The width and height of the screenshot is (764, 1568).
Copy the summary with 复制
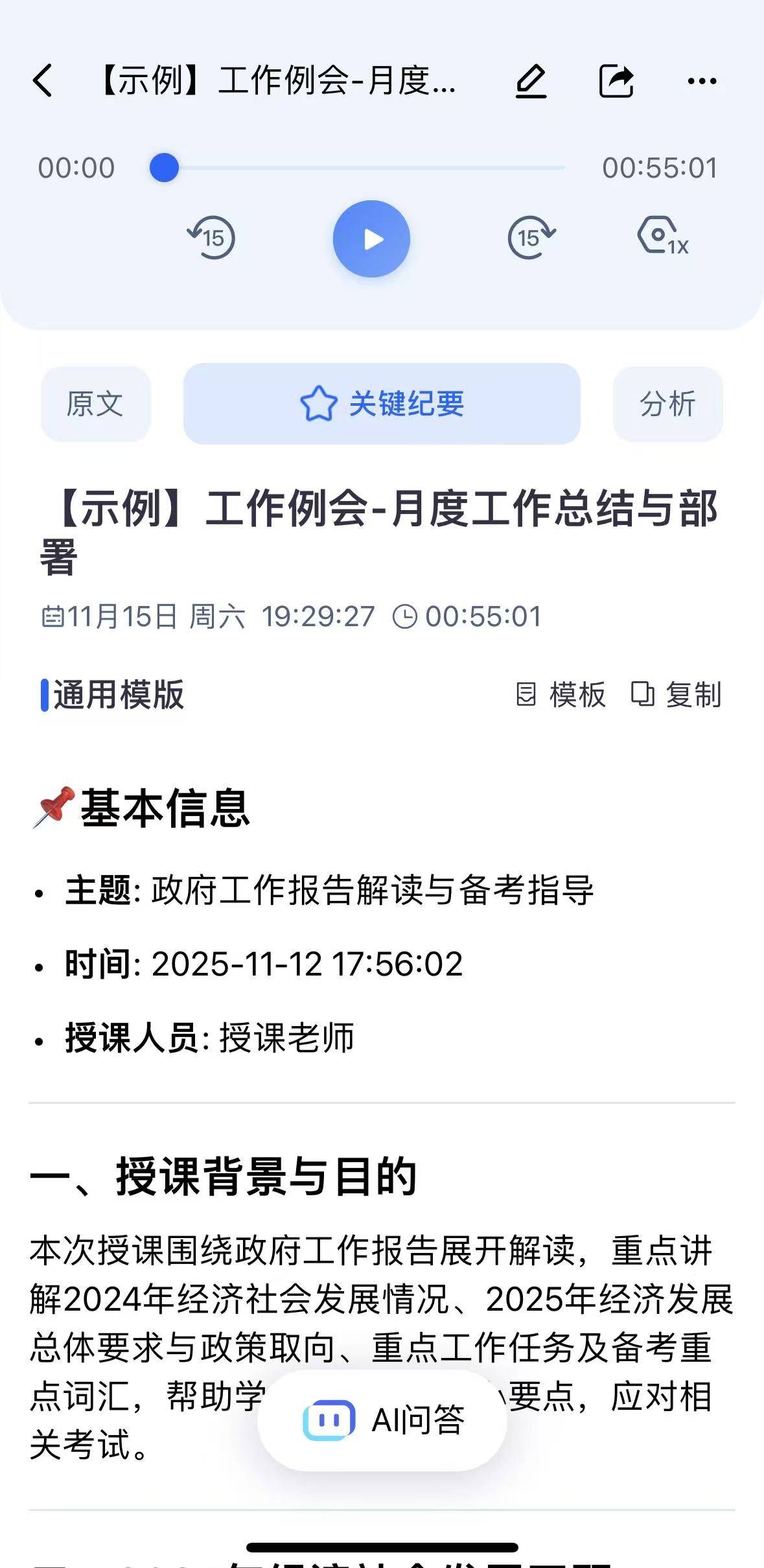tap(676, 695)
